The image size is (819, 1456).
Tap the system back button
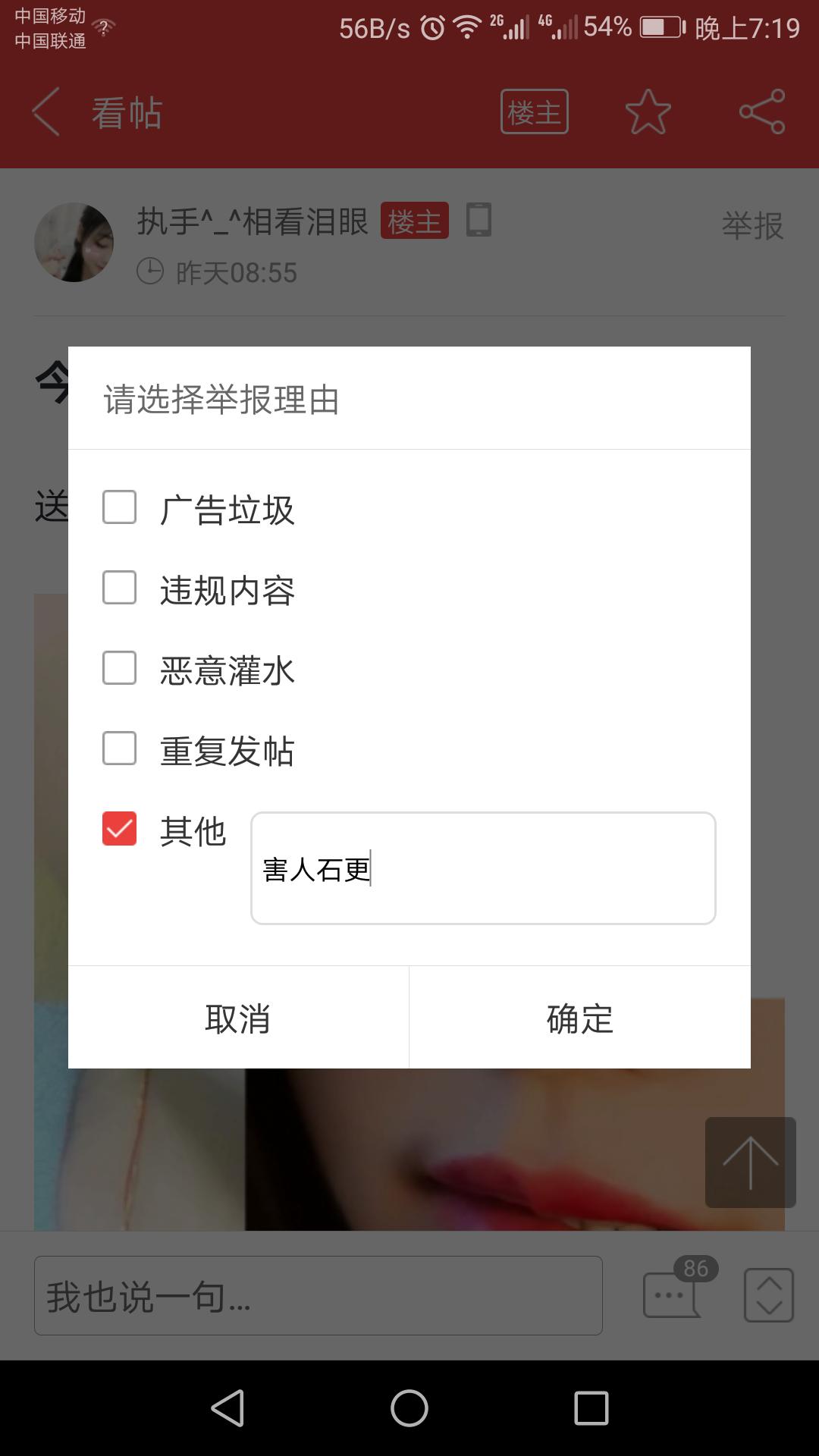(227, 1408)
